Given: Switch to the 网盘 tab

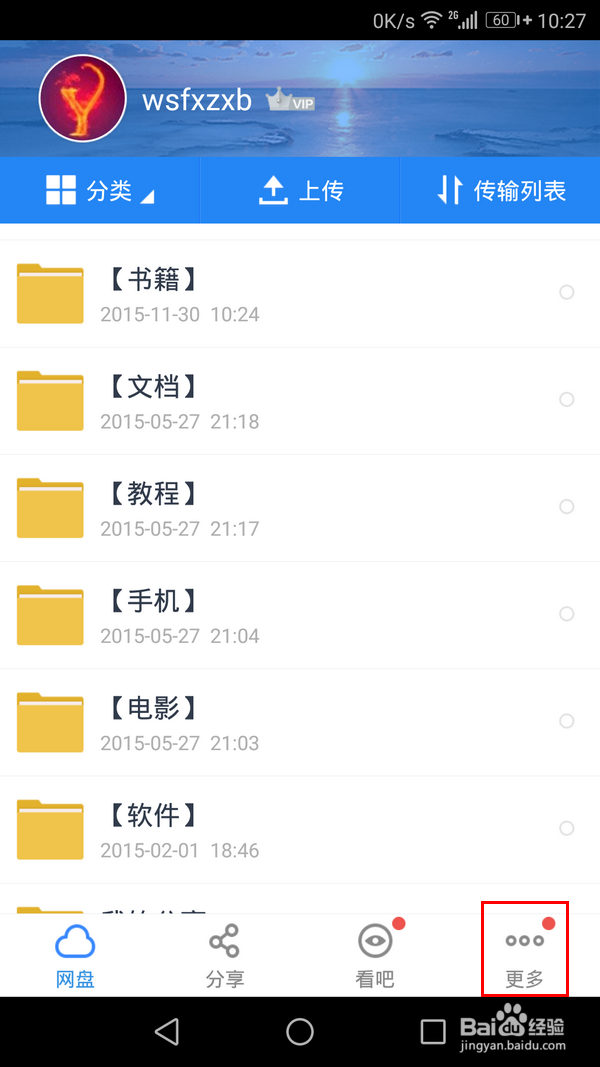Looking at the screenshot, I should point(75,956).
